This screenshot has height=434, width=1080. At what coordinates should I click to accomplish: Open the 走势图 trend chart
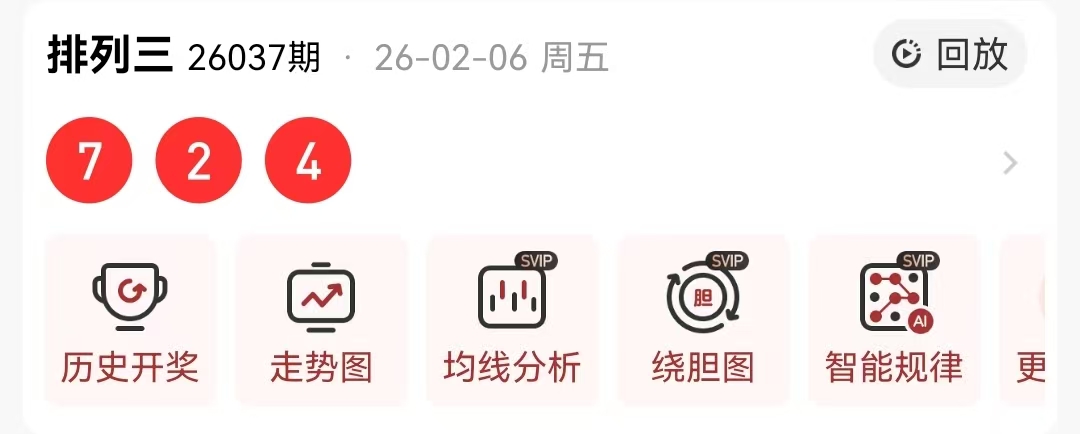321,320
